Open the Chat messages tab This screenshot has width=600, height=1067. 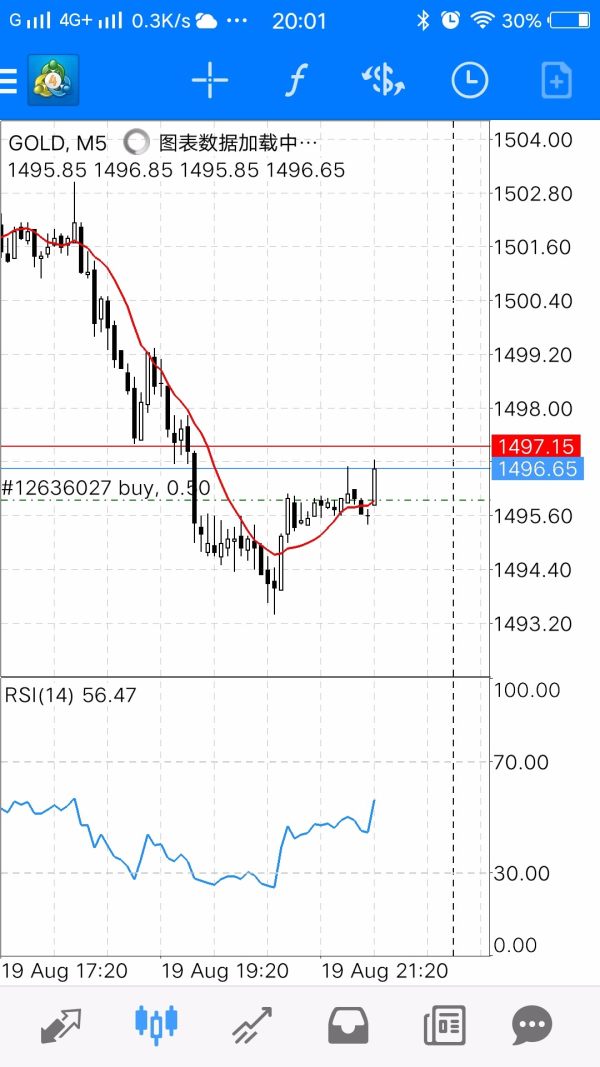click(x=532, y=1026)
